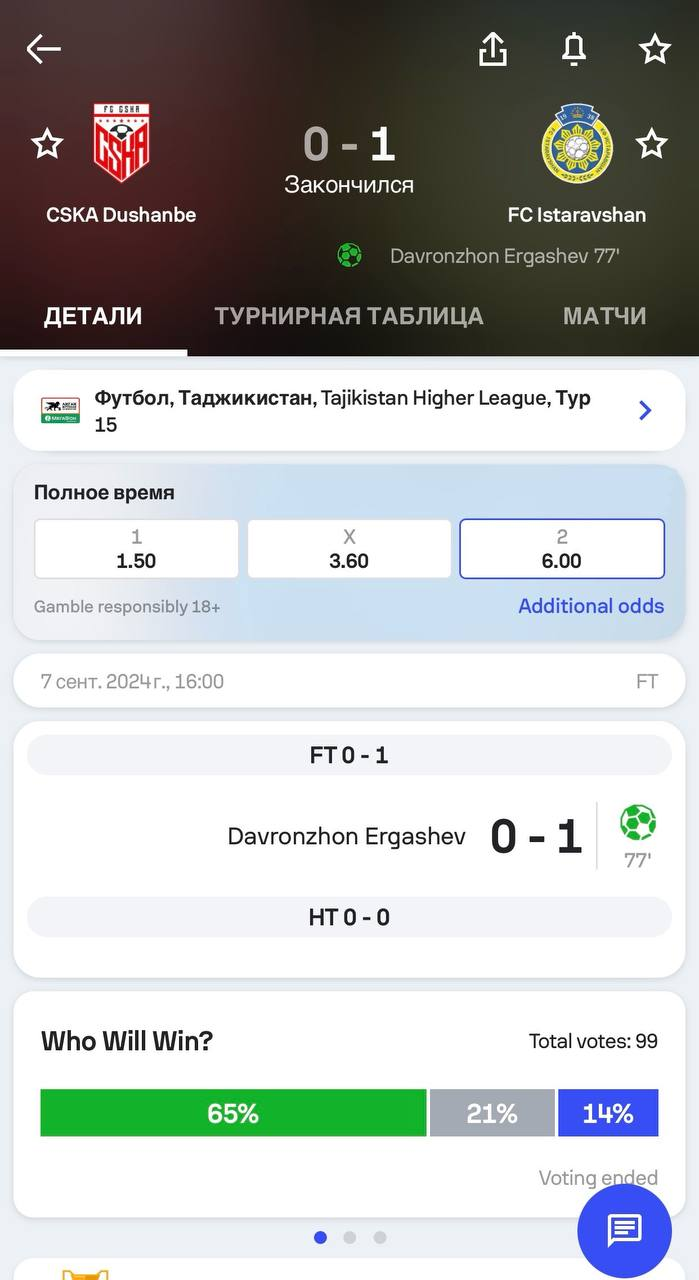Select away win odds 6.00
Image resolution: width=699 pixels, height=1280 pixels.
click(561, 549)
